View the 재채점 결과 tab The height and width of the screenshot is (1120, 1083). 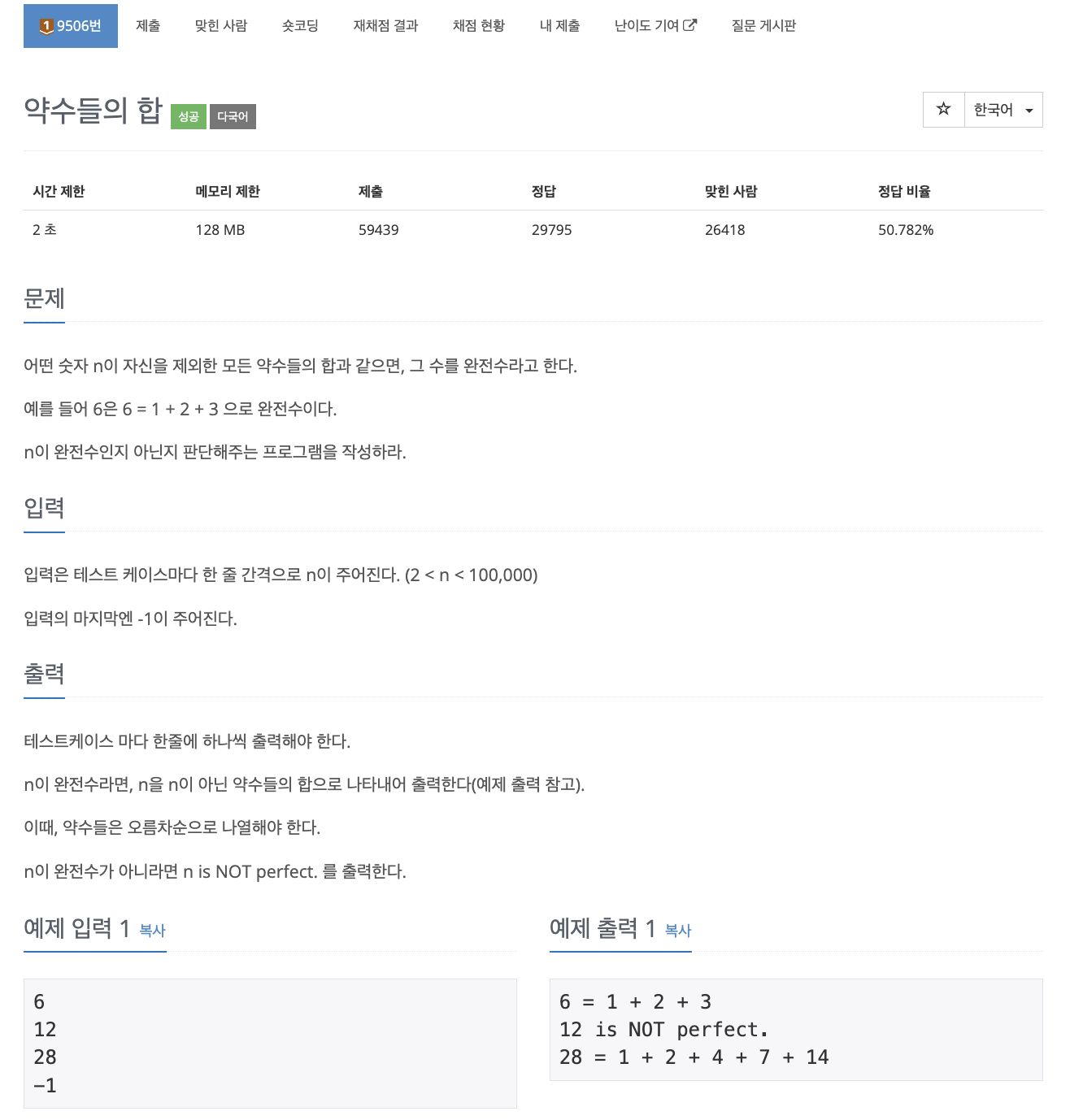385,26
